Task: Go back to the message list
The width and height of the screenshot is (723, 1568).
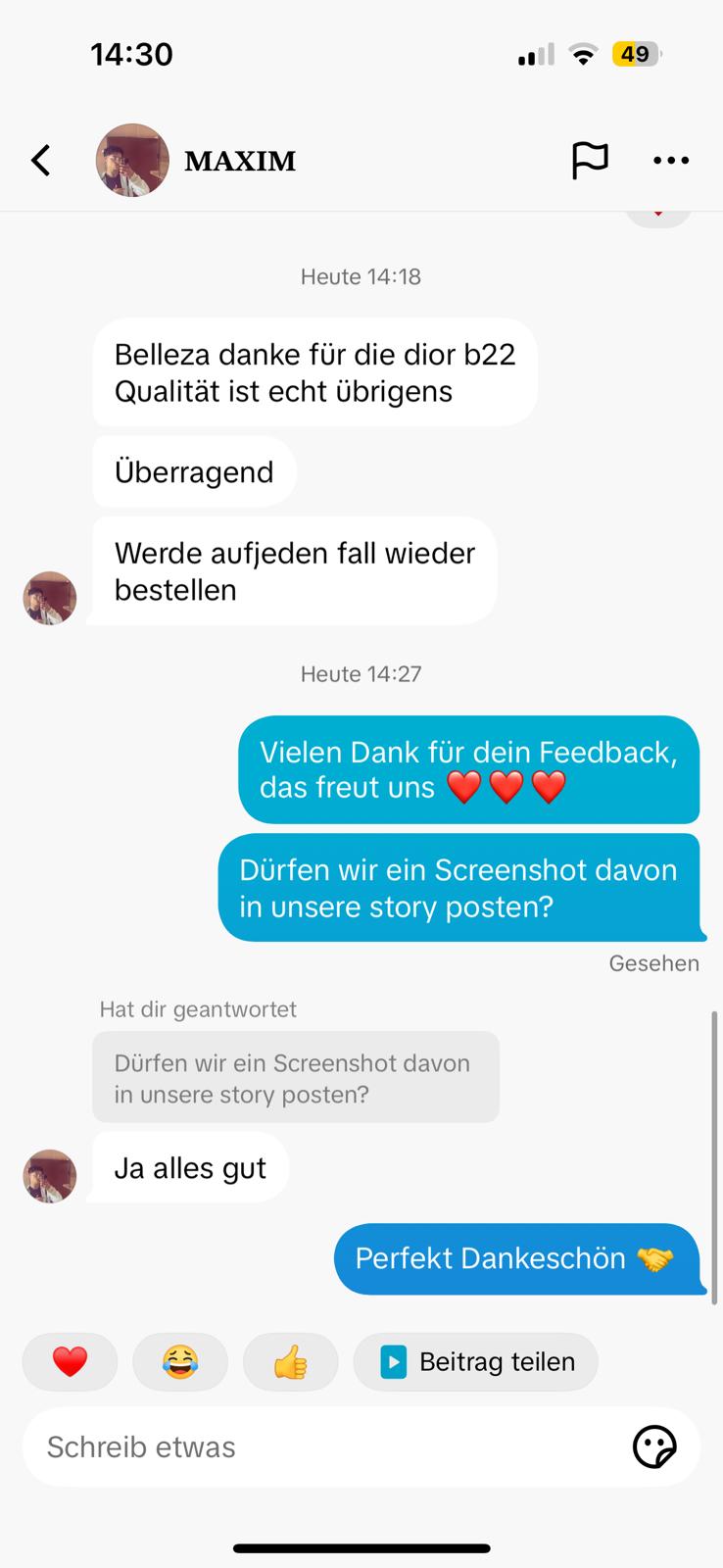Action: [x=41, y=160]
